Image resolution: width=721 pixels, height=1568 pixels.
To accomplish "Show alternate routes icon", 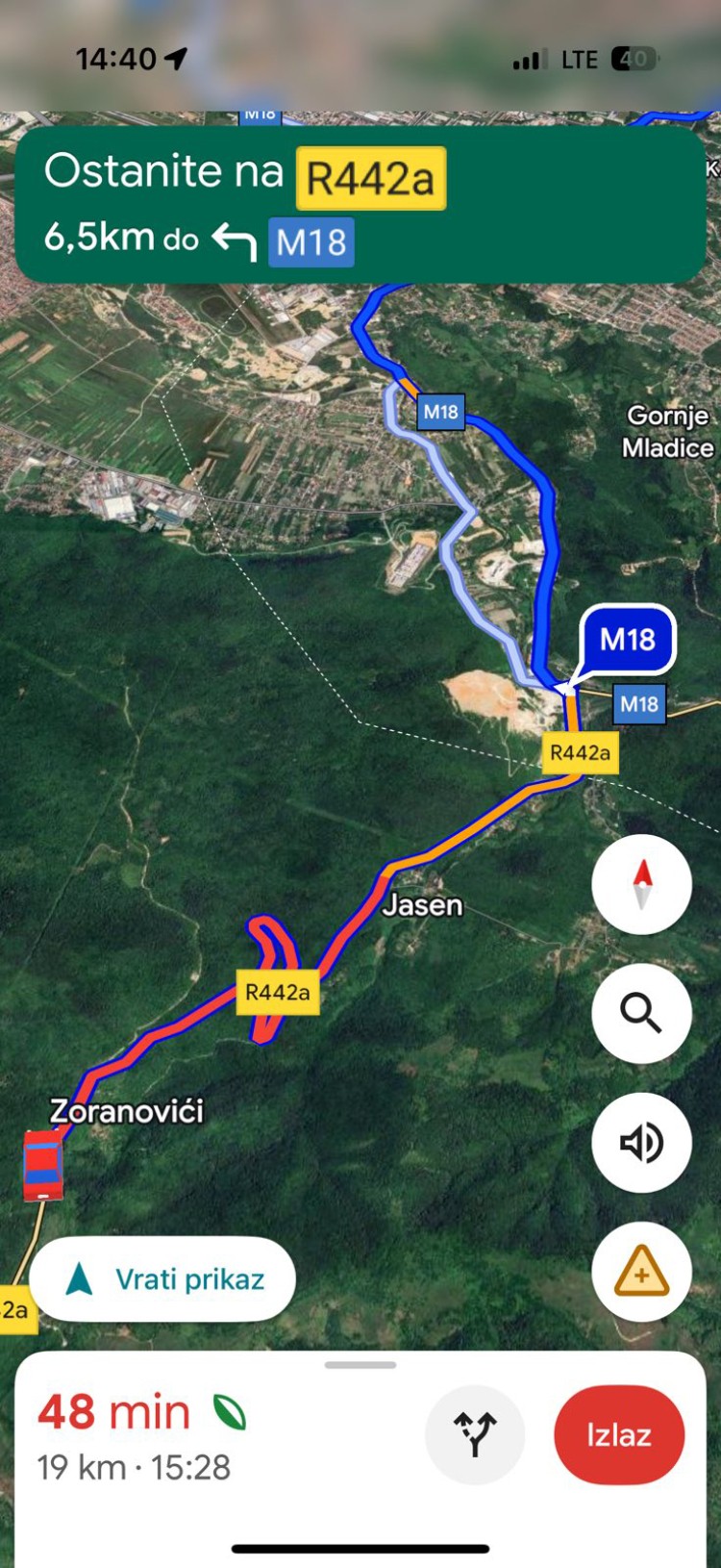I will 475,1434.
